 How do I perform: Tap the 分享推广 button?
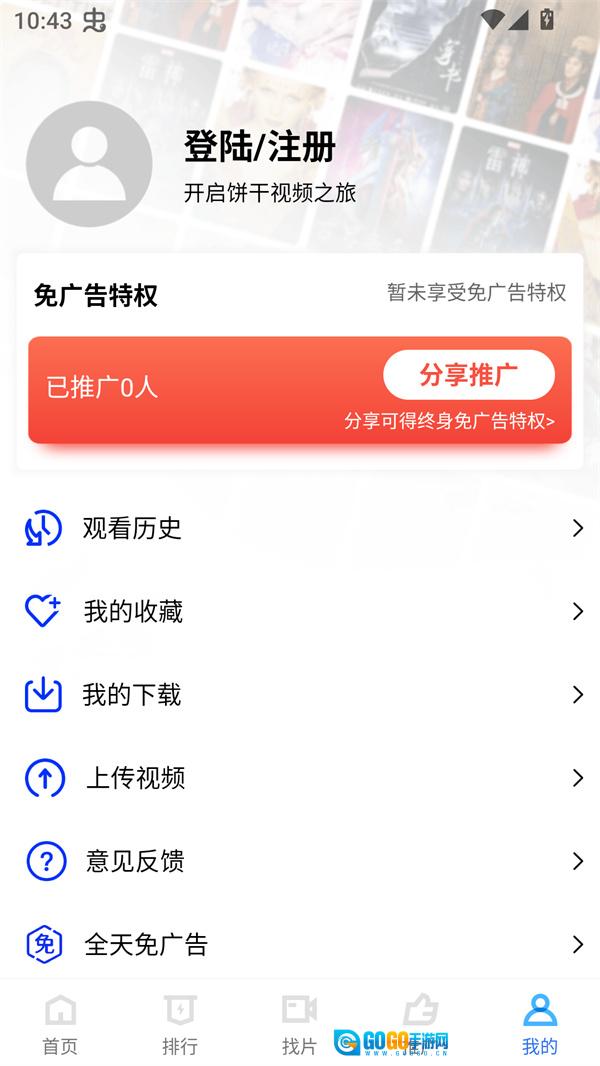(468, 375)
